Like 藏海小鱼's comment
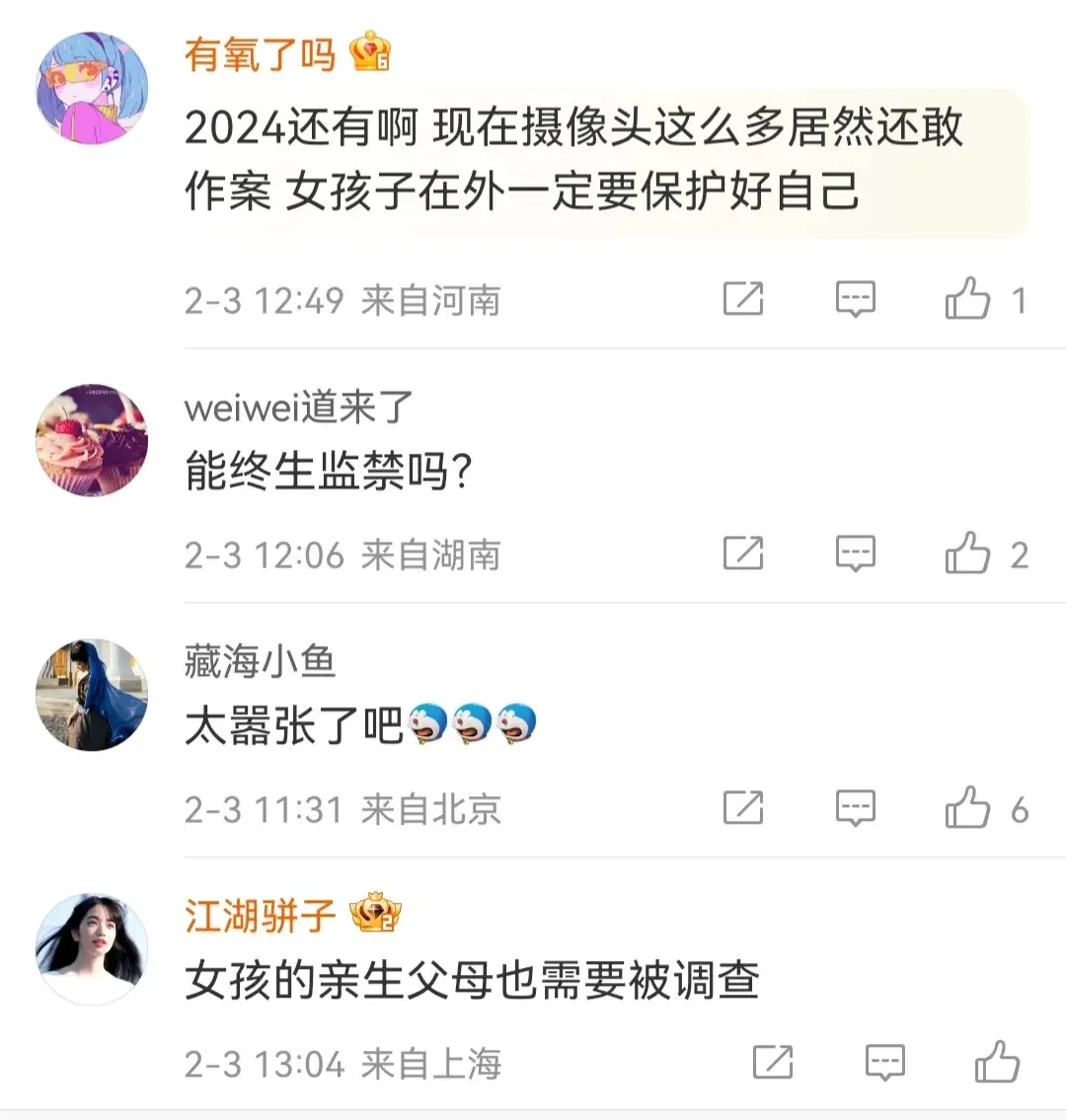The image size is (1066, 1120). pos(968,807)
